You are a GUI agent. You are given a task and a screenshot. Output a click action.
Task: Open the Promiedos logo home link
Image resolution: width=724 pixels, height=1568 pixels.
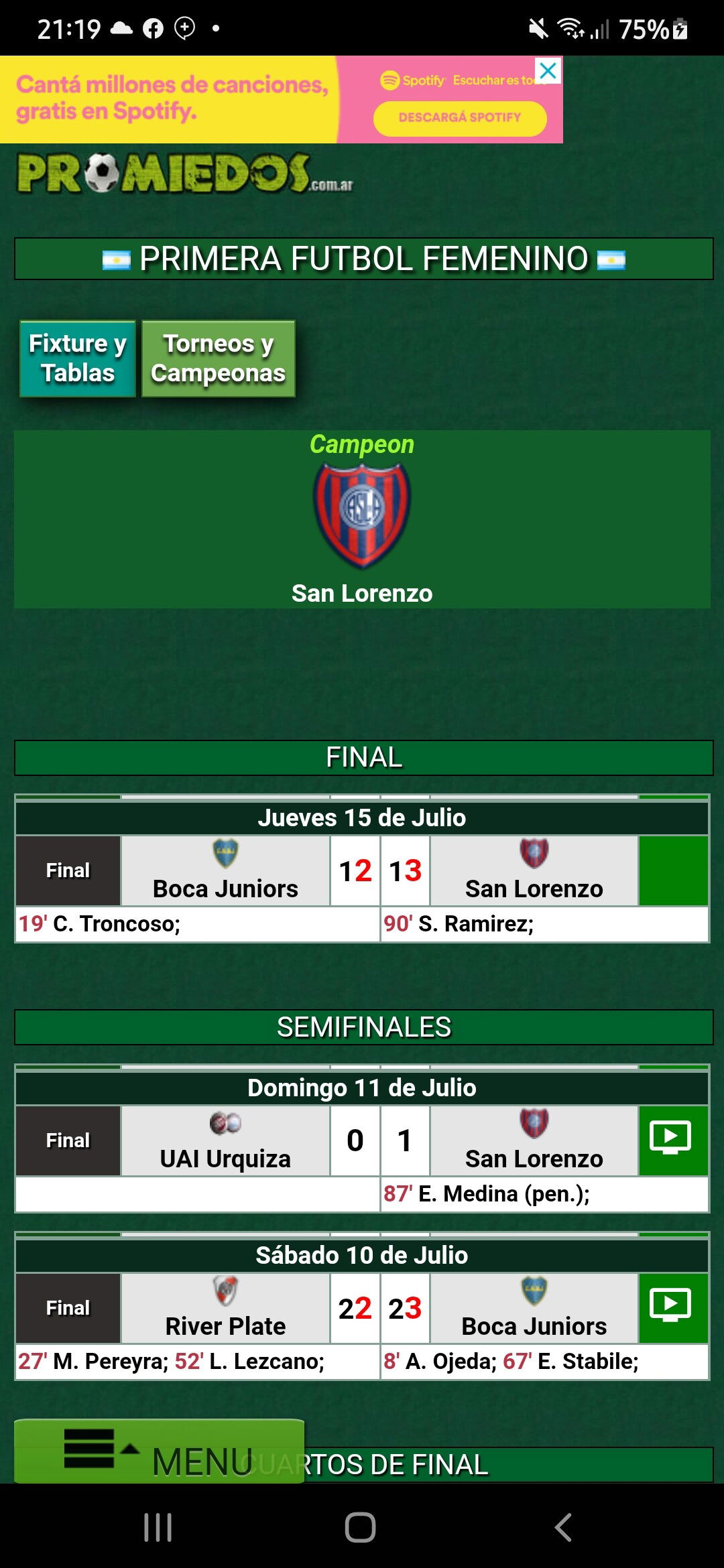(x=185, y=174)
